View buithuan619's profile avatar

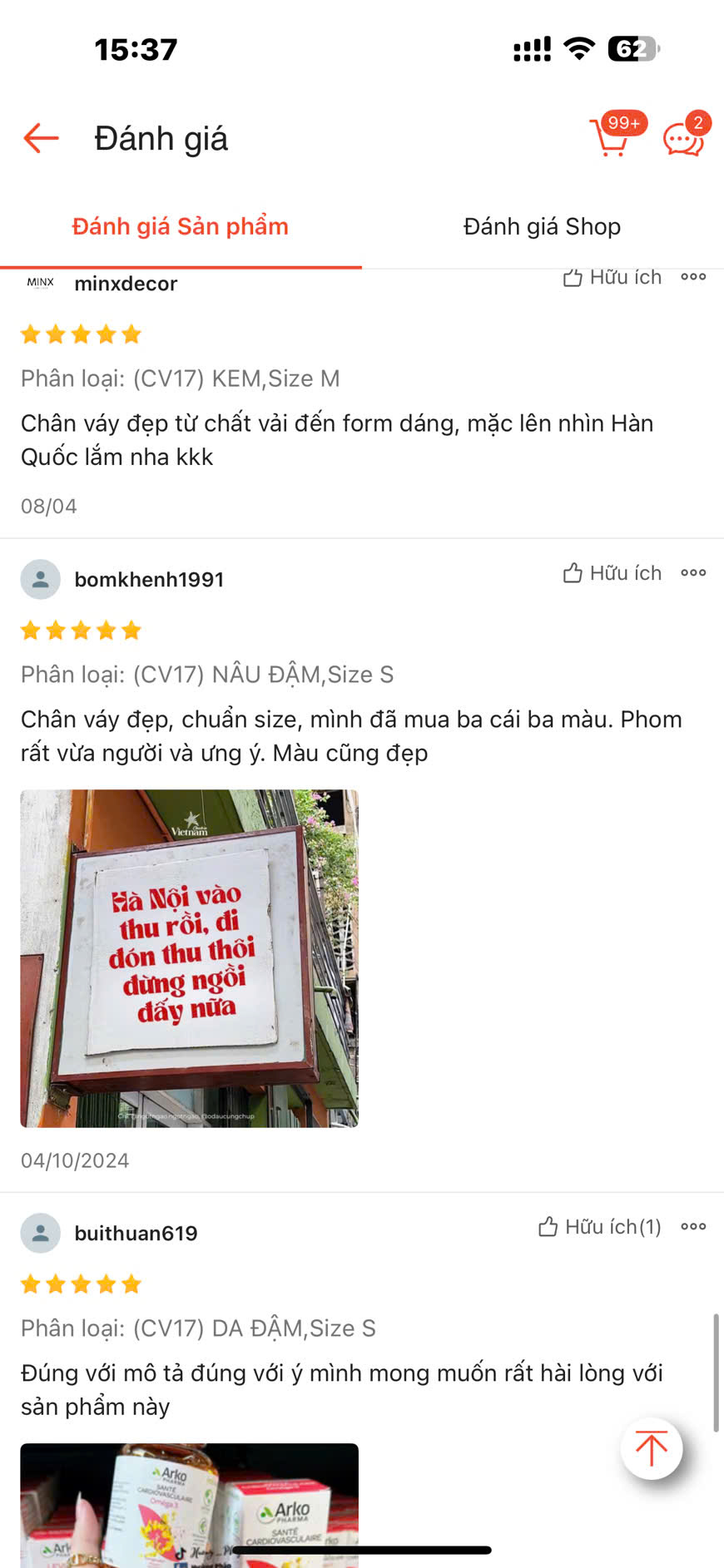tap(40, 1234)
